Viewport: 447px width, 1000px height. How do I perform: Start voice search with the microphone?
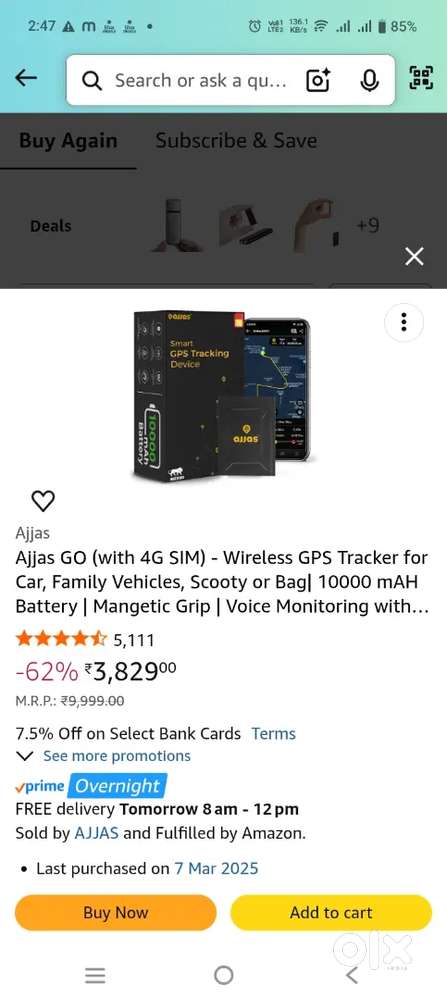369,80
